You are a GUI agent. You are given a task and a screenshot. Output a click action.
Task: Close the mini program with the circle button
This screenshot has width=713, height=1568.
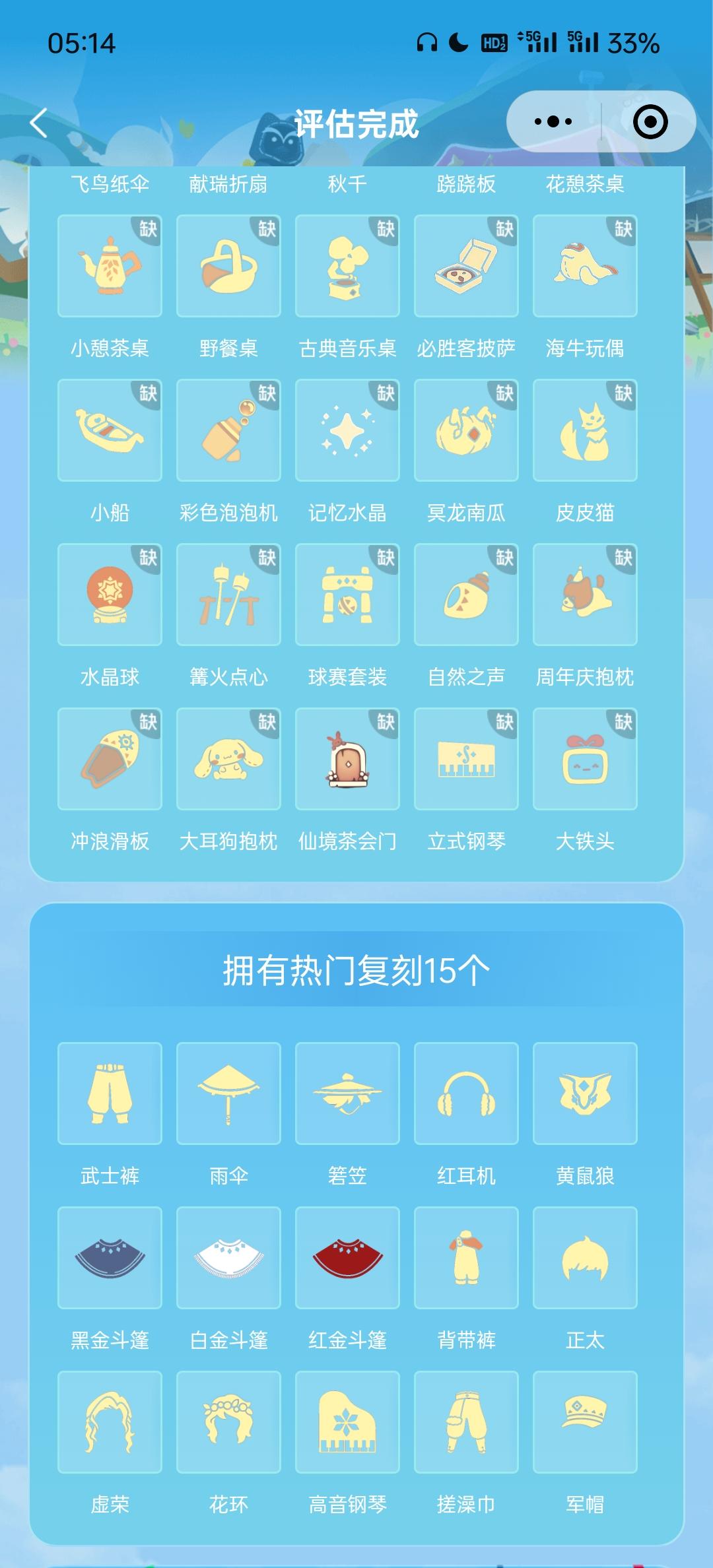pyautogui.click(x=650, y=122)
